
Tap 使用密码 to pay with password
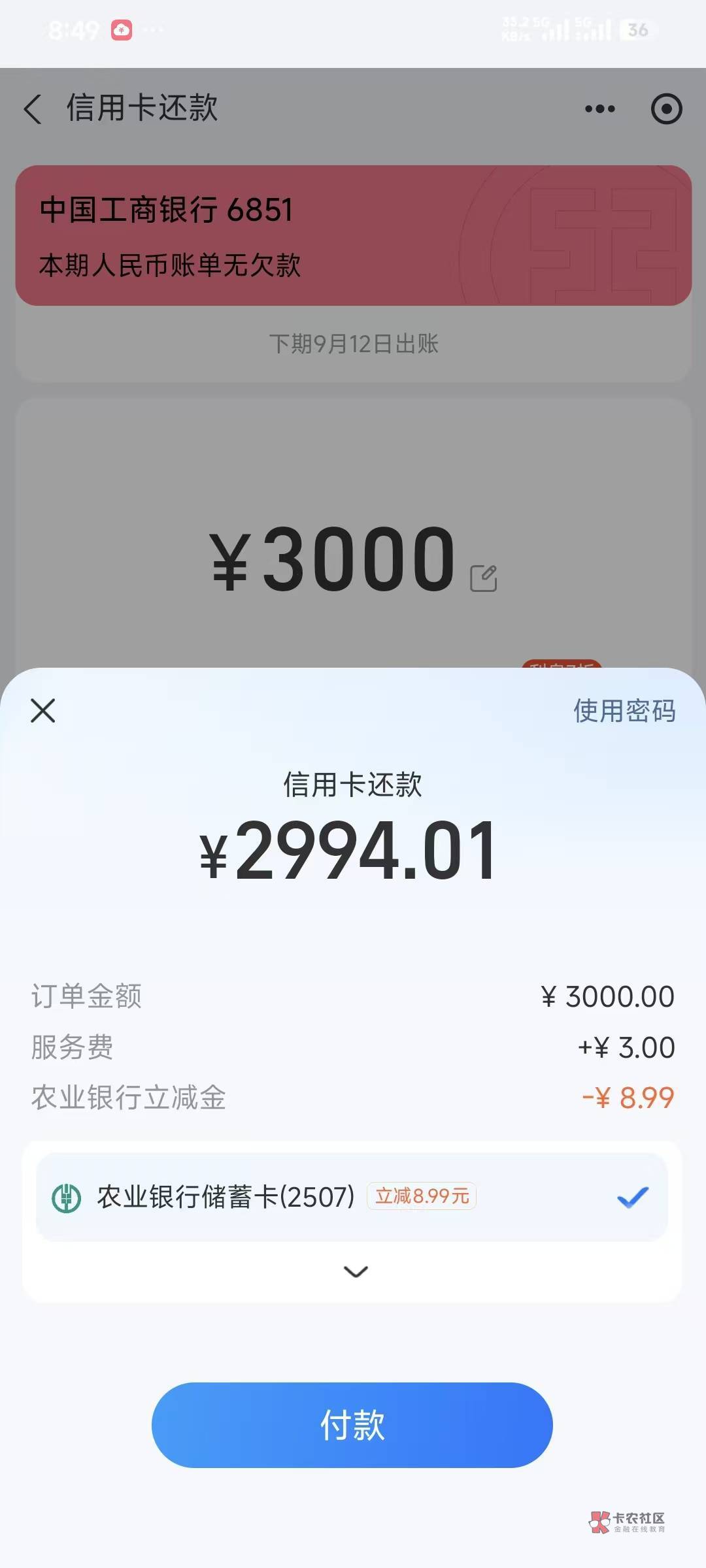624,711
